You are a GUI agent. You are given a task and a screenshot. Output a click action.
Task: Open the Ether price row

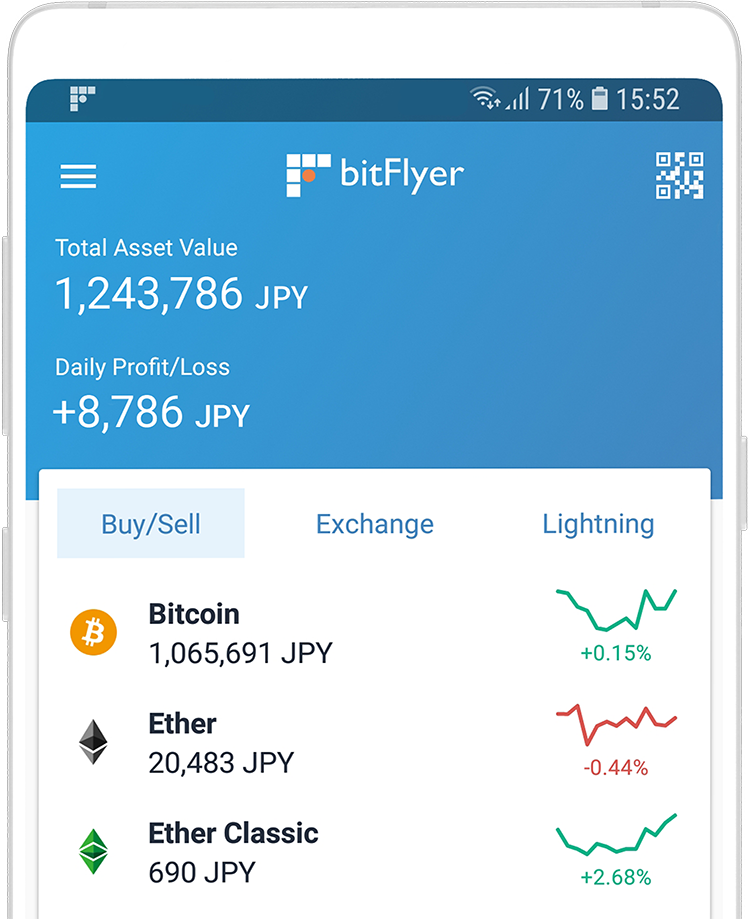(x=220, y=741)
